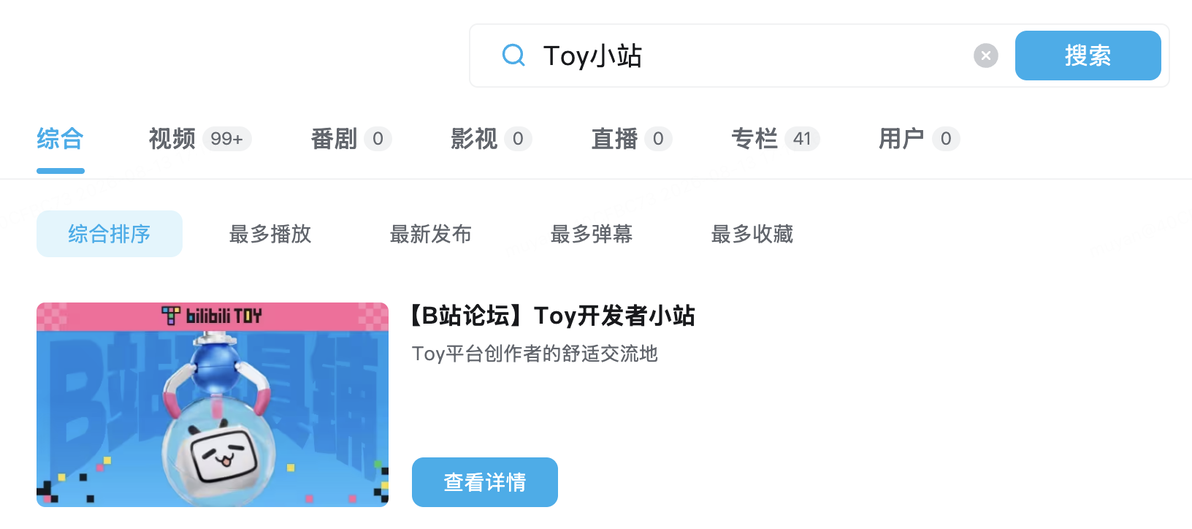
Task: Tap the 查看详情 button
Action: coord(485,482)
